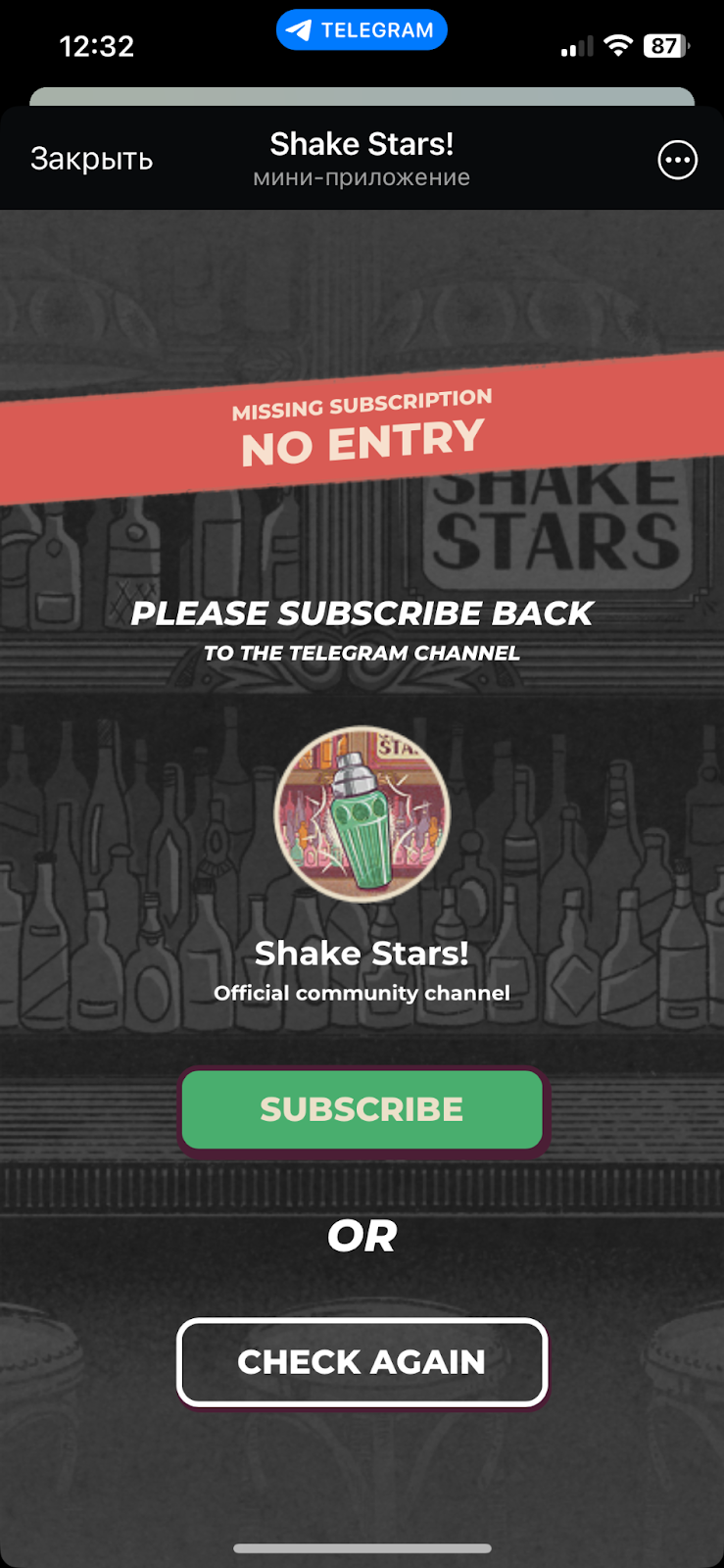
Task: Tap the "PLEASE SUBSCRIBE BACK" heading
Action: (362, 612)
